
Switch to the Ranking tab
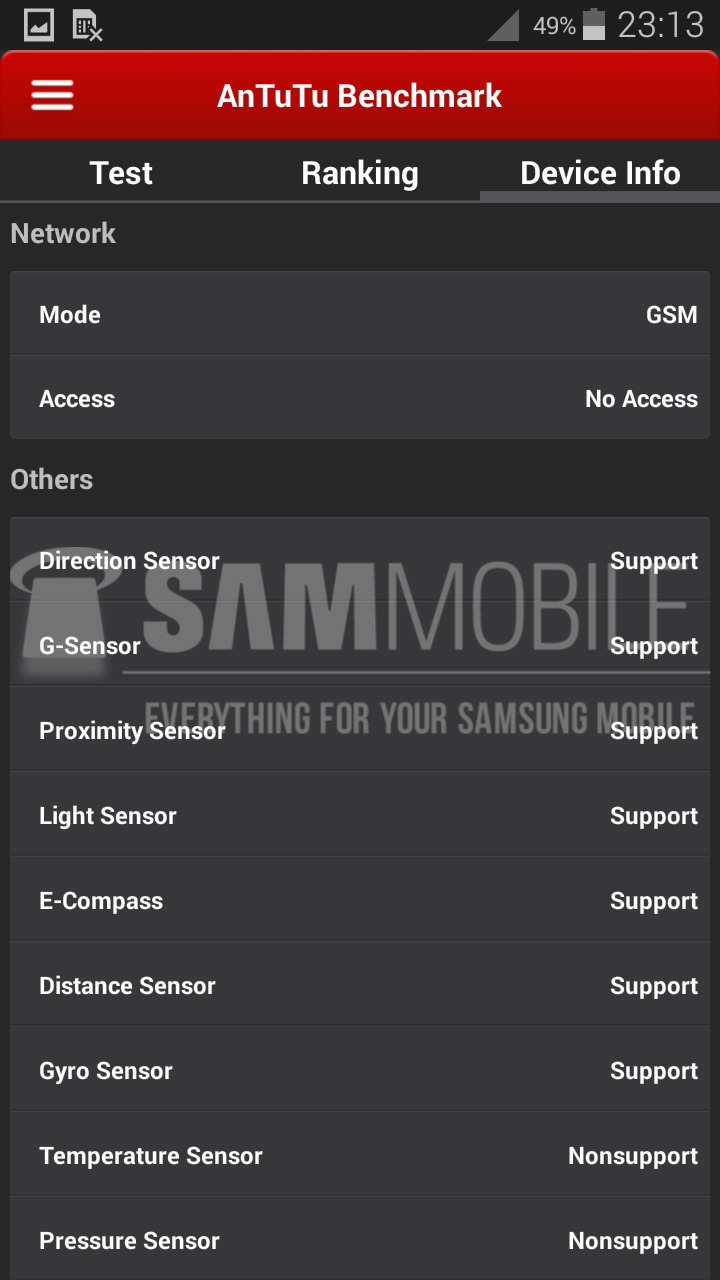[x=360, y=173]
